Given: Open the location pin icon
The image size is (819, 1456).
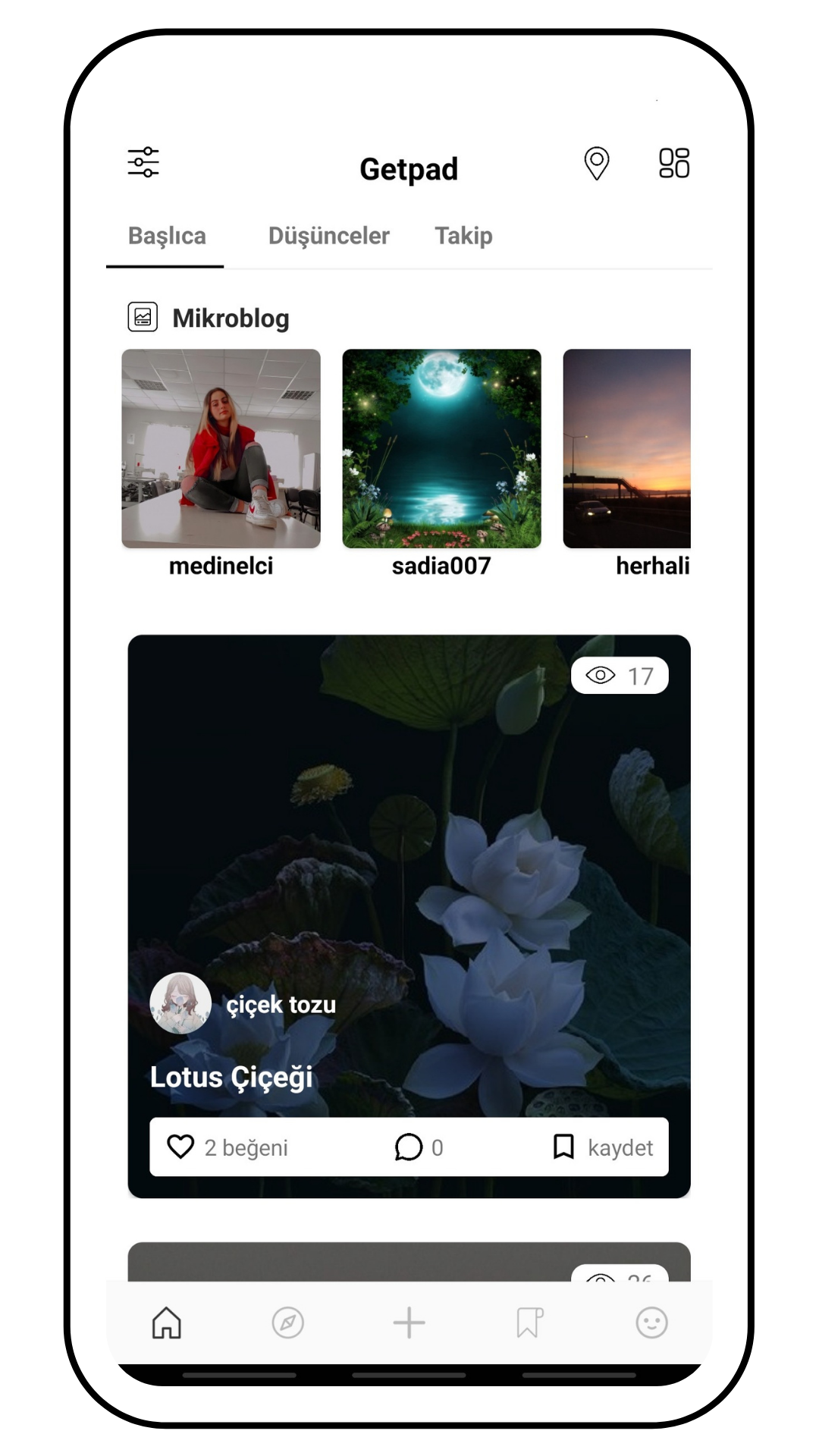Looking at the screenshot, I should point(596,163).
